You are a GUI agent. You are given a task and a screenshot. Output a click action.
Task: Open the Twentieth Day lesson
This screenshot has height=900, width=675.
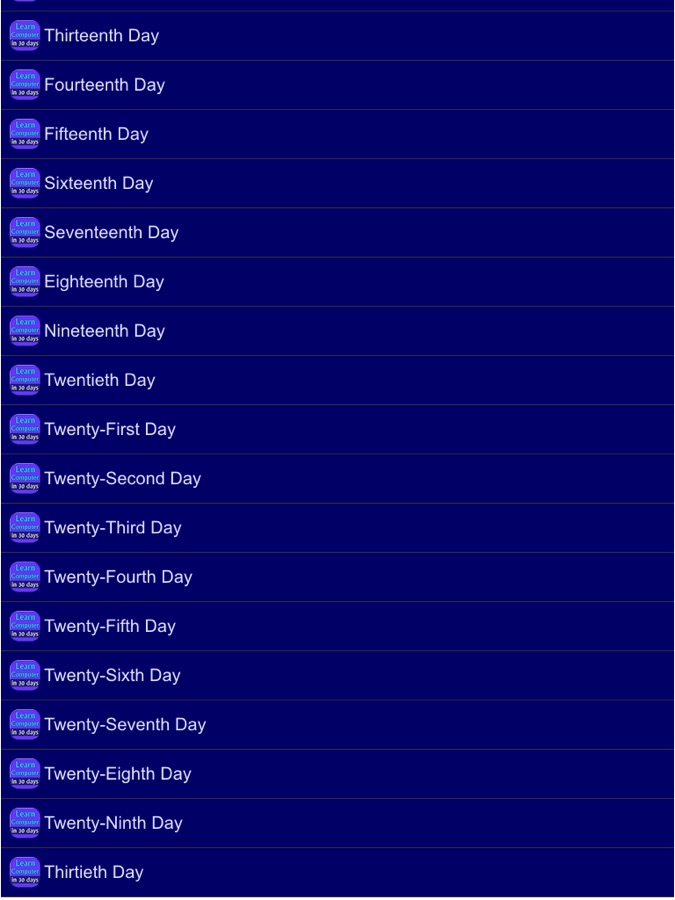pos(99,380)
